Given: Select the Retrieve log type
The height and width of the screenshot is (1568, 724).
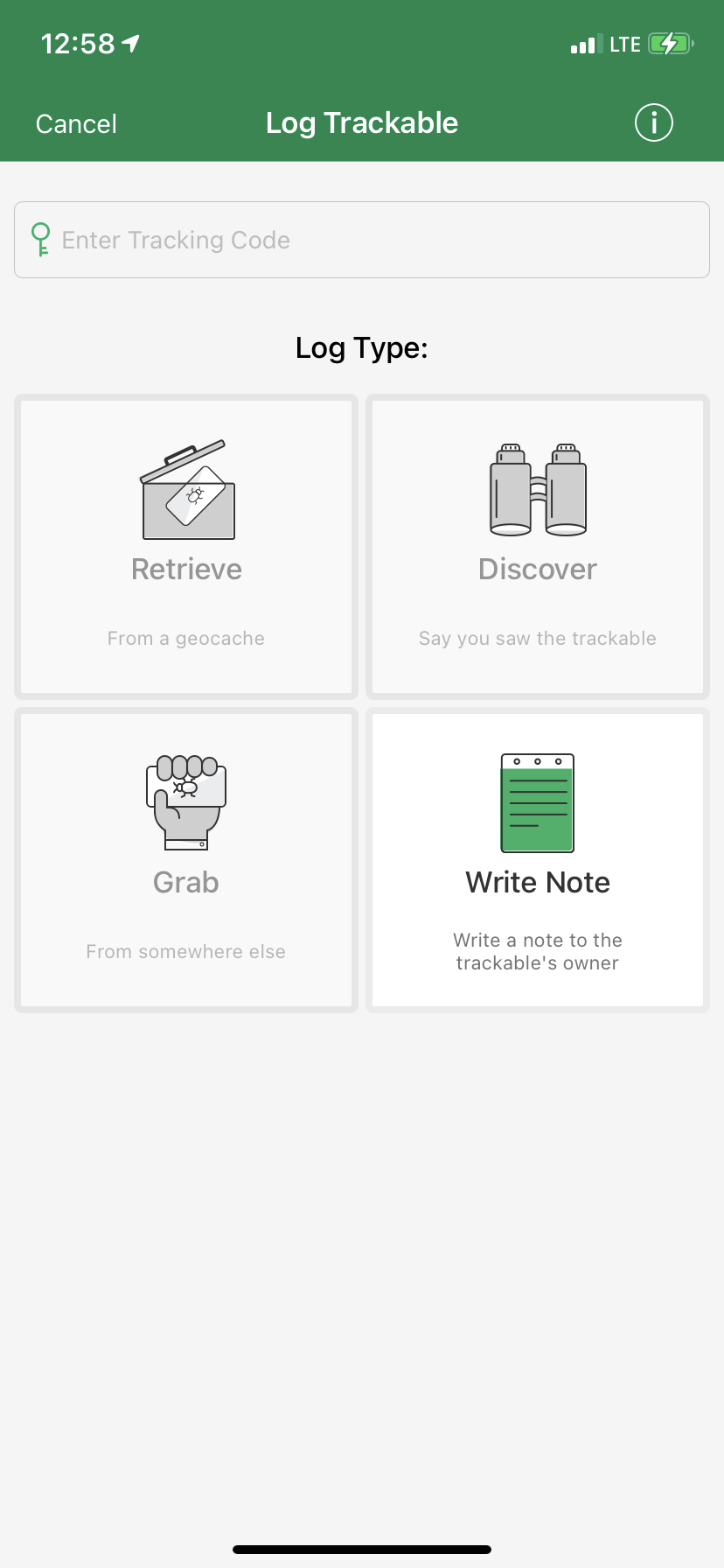Looking at the screenshot, I should 186,547.
